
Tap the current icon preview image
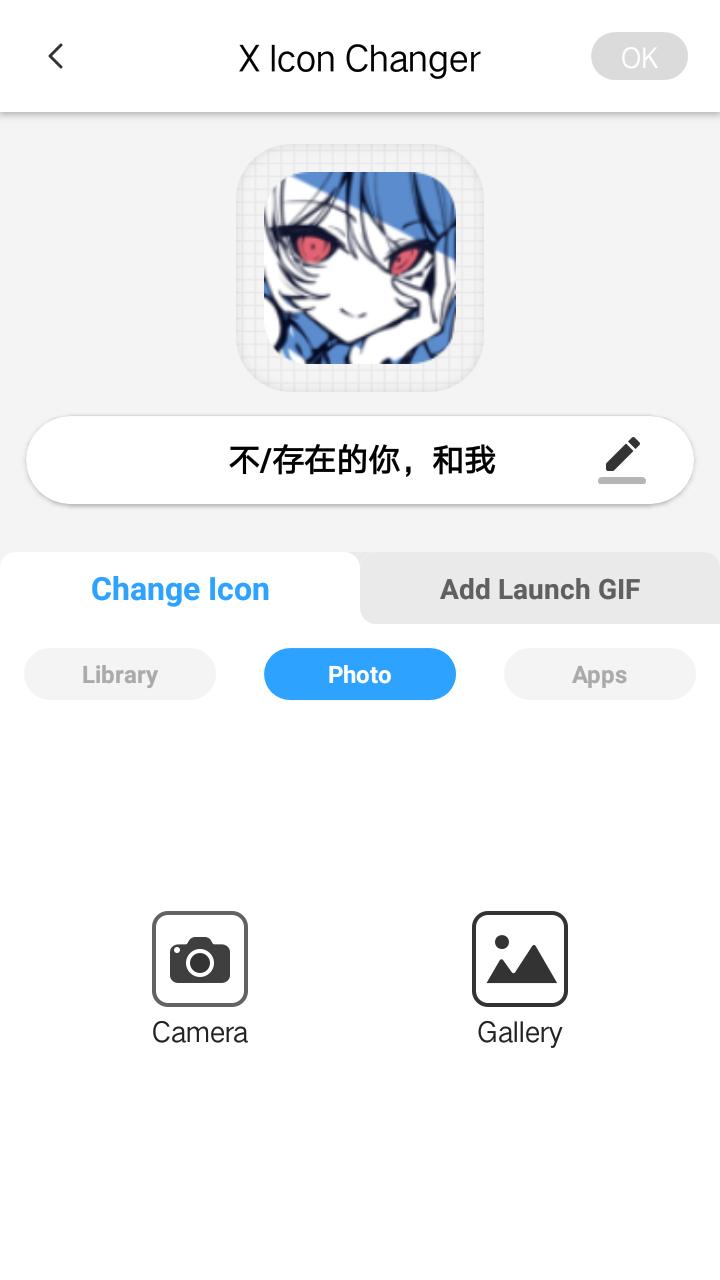click(360, 268)
